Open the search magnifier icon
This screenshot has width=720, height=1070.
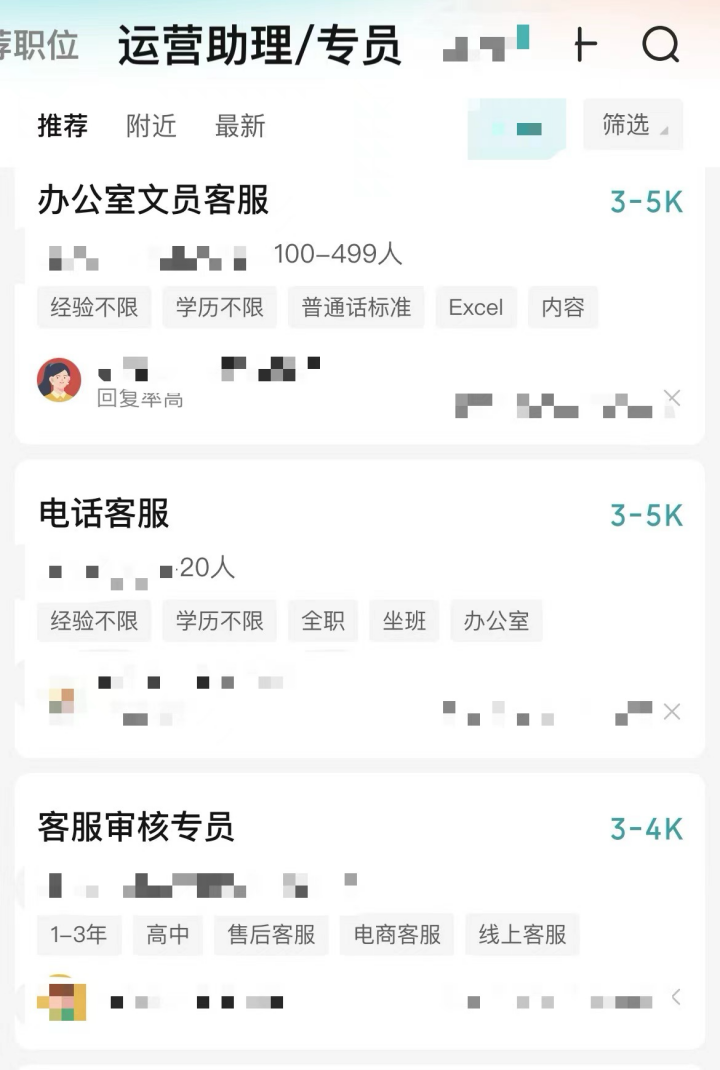(x=660, y=45)
